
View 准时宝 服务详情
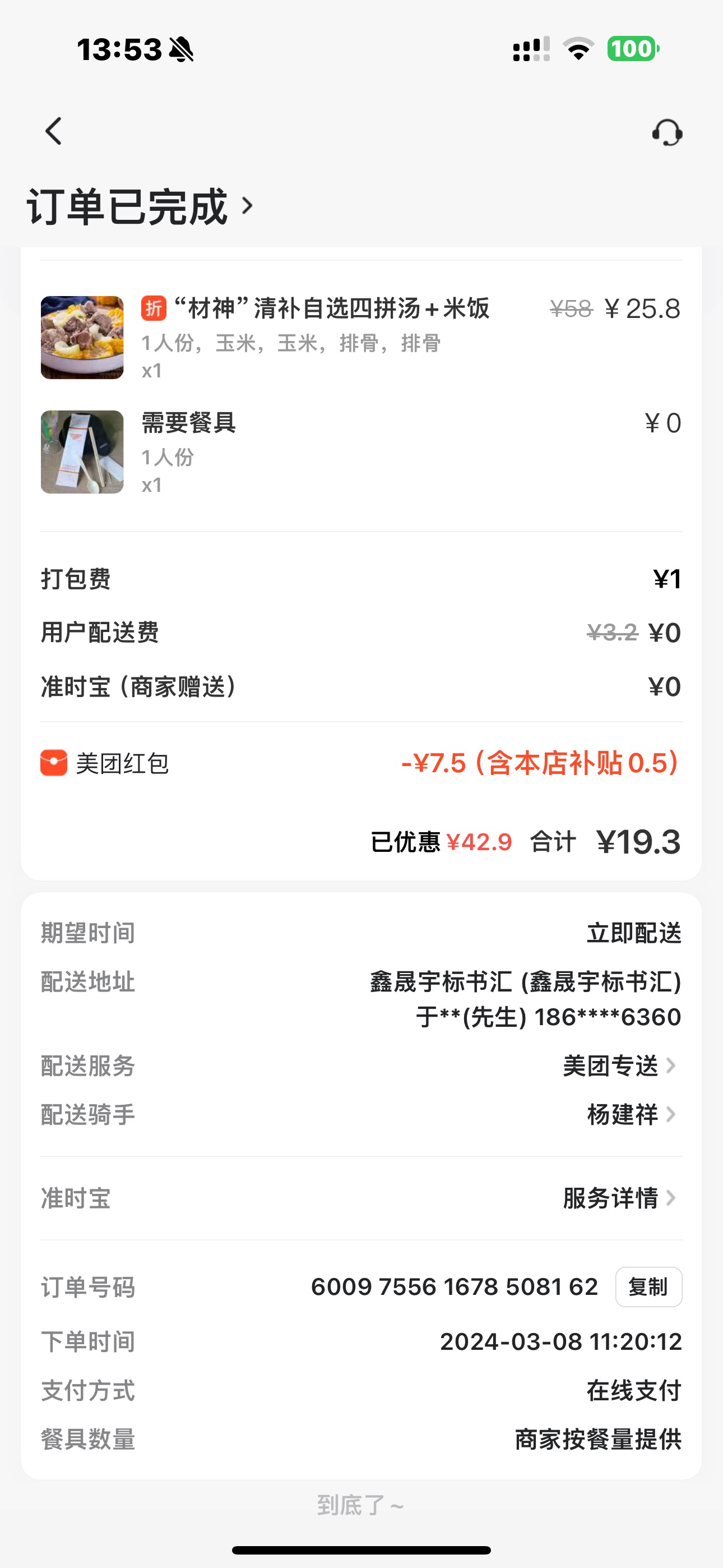point(619,1198)
